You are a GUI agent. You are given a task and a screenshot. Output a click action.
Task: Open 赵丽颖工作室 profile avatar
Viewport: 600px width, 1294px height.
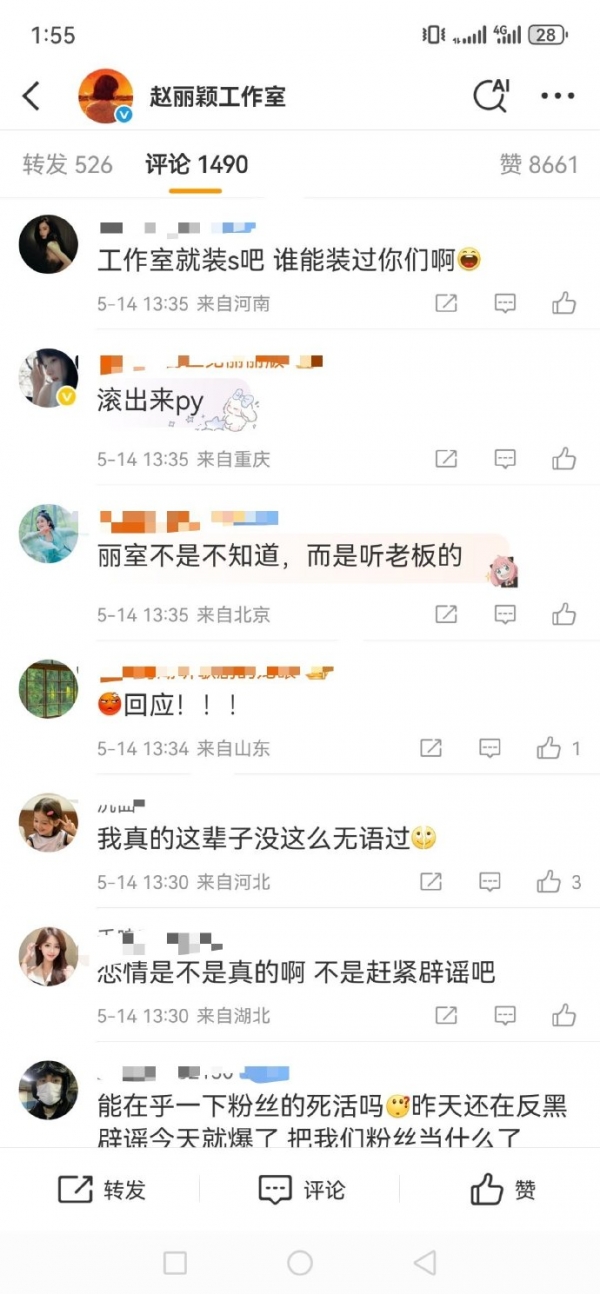pos(105,96)
